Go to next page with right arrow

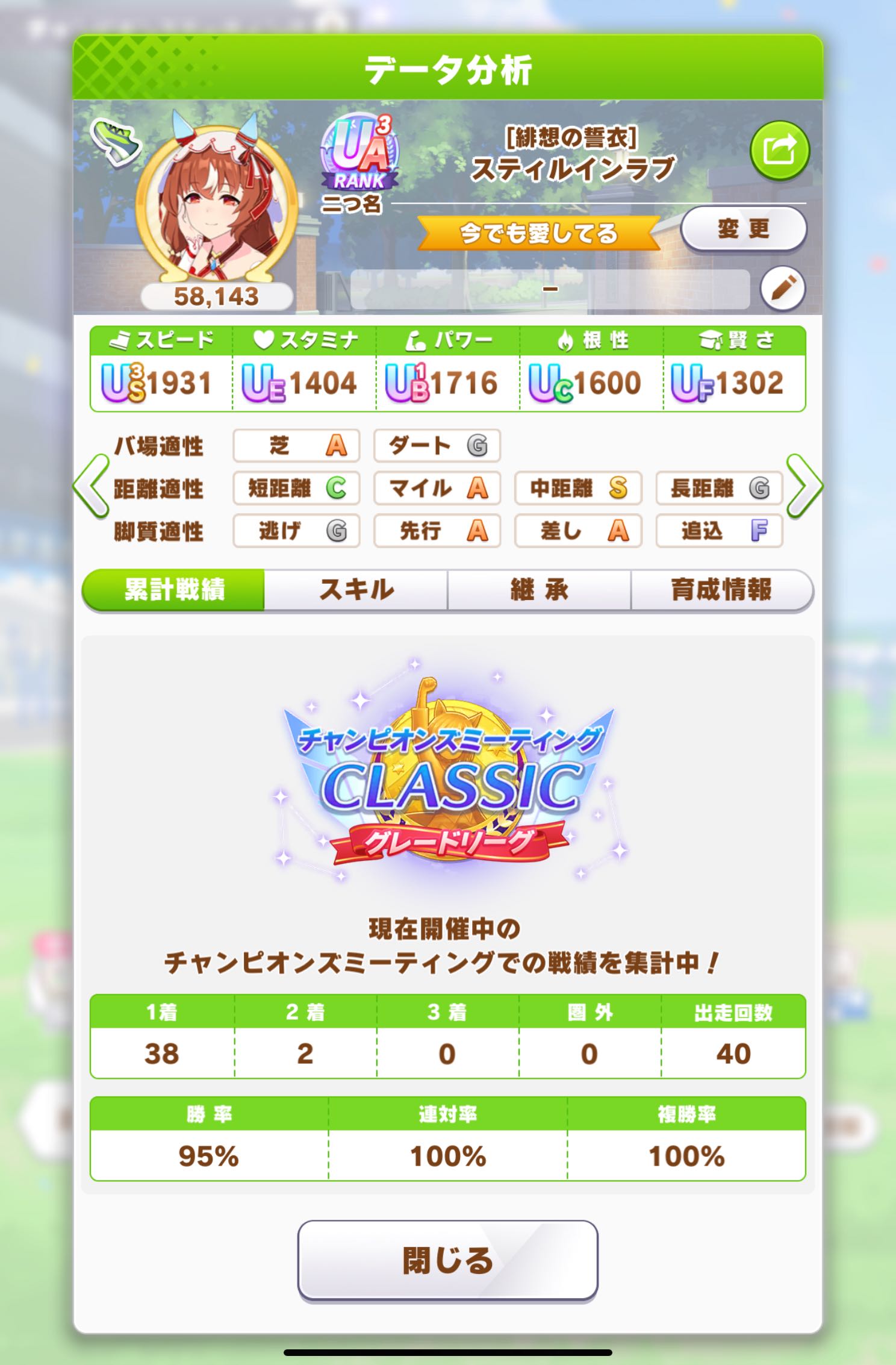click(804, 486)
